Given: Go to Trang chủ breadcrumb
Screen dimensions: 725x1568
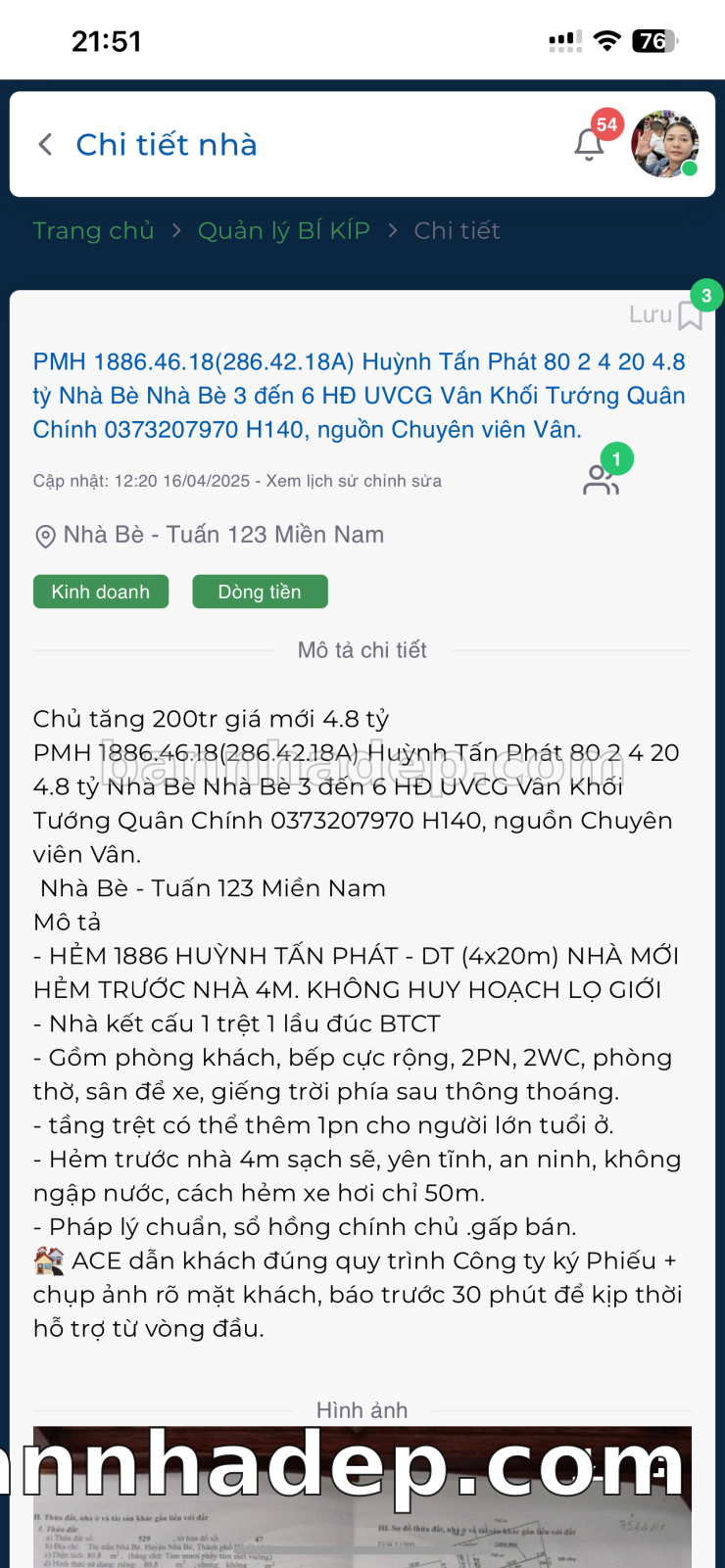Looking at the screenshot, I should coord(93,231).
